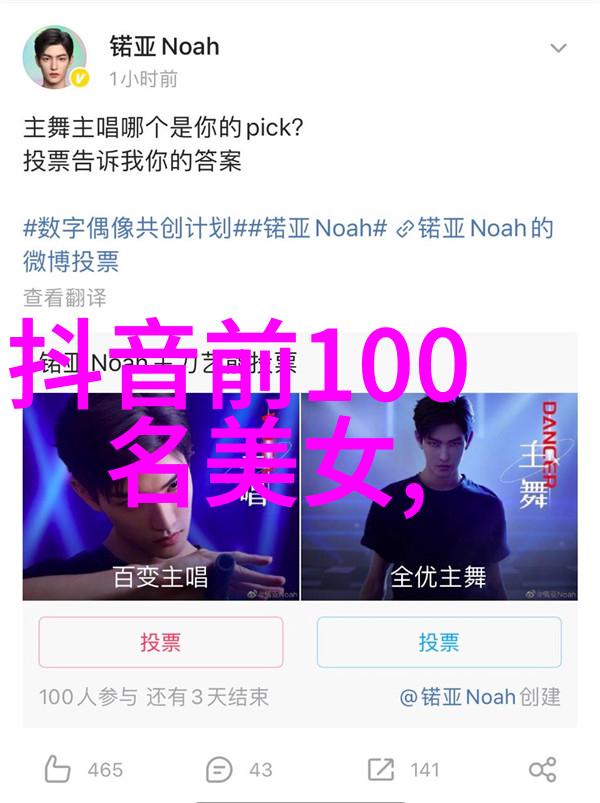Open the #数字偶像共创计划# hashtag
Viewport: 600px width, 803px height.
point(127,228)
